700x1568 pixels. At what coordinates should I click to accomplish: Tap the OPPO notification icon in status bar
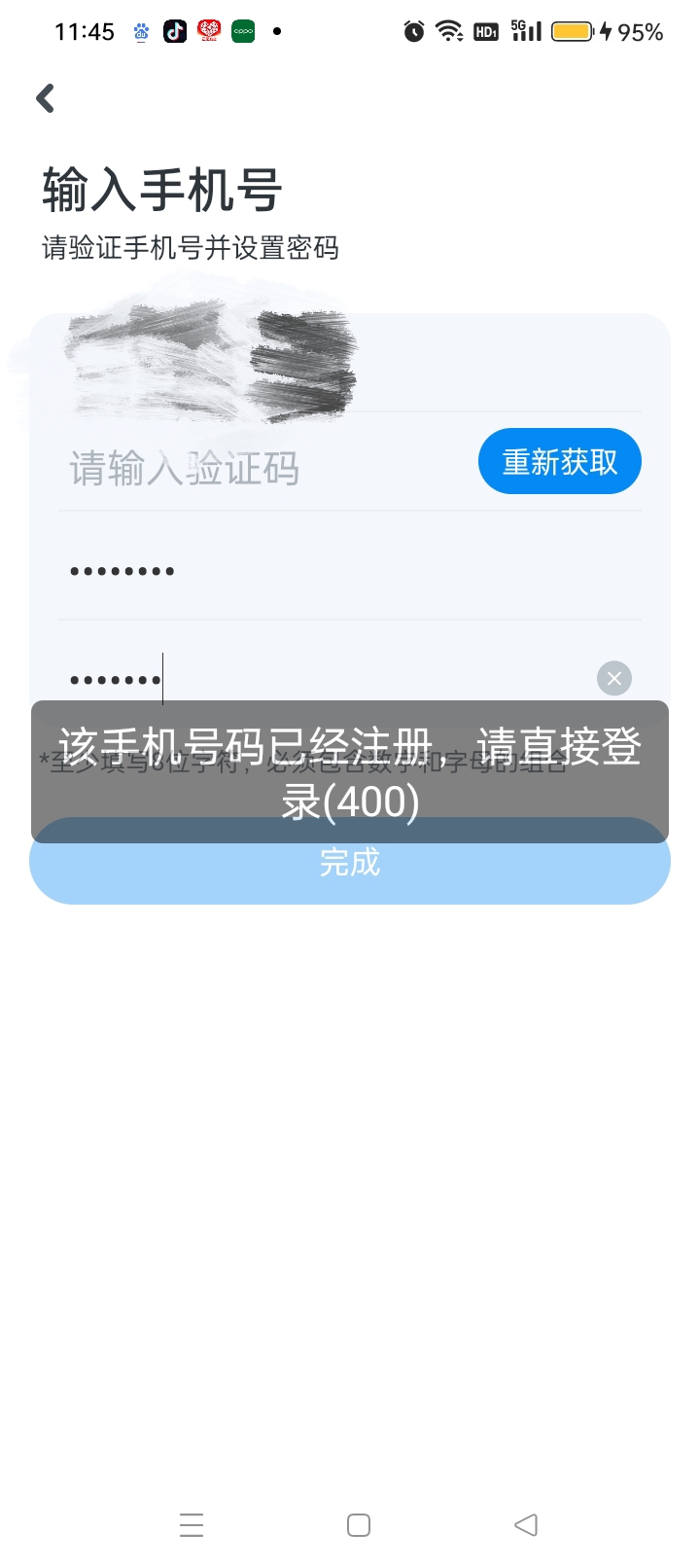tap(242, 31)
